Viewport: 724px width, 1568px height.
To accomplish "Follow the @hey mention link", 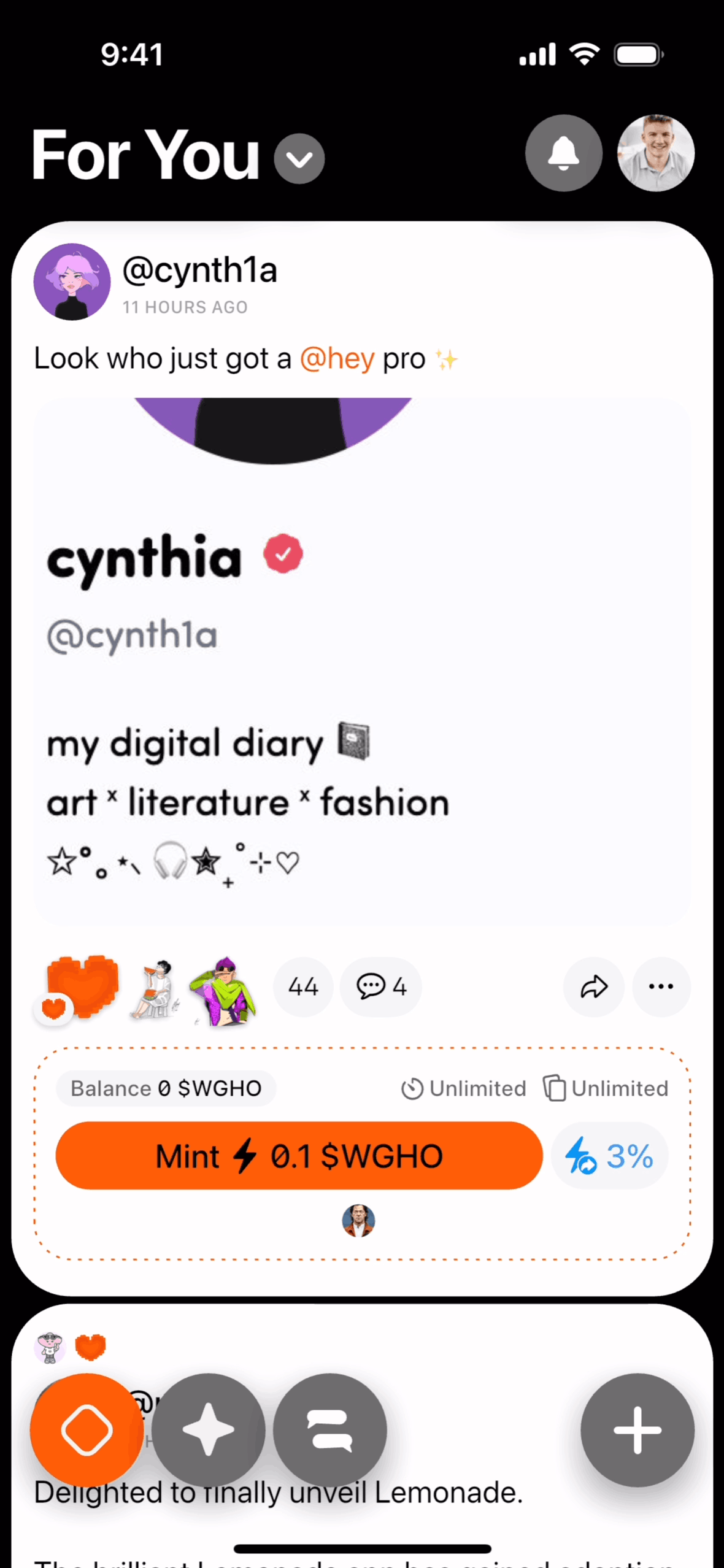I will (x=337, y=359).
